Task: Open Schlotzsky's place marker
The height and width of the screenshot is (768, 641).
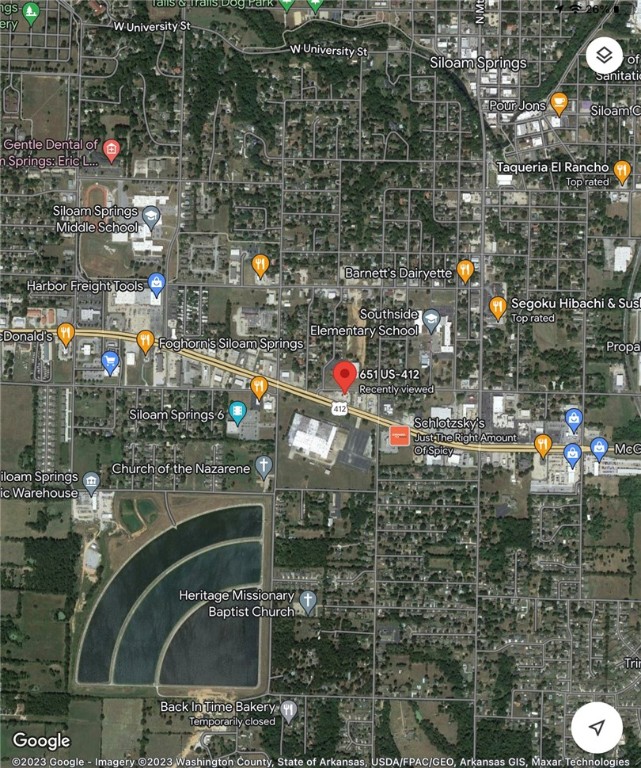Action: (x=399, y=435)
